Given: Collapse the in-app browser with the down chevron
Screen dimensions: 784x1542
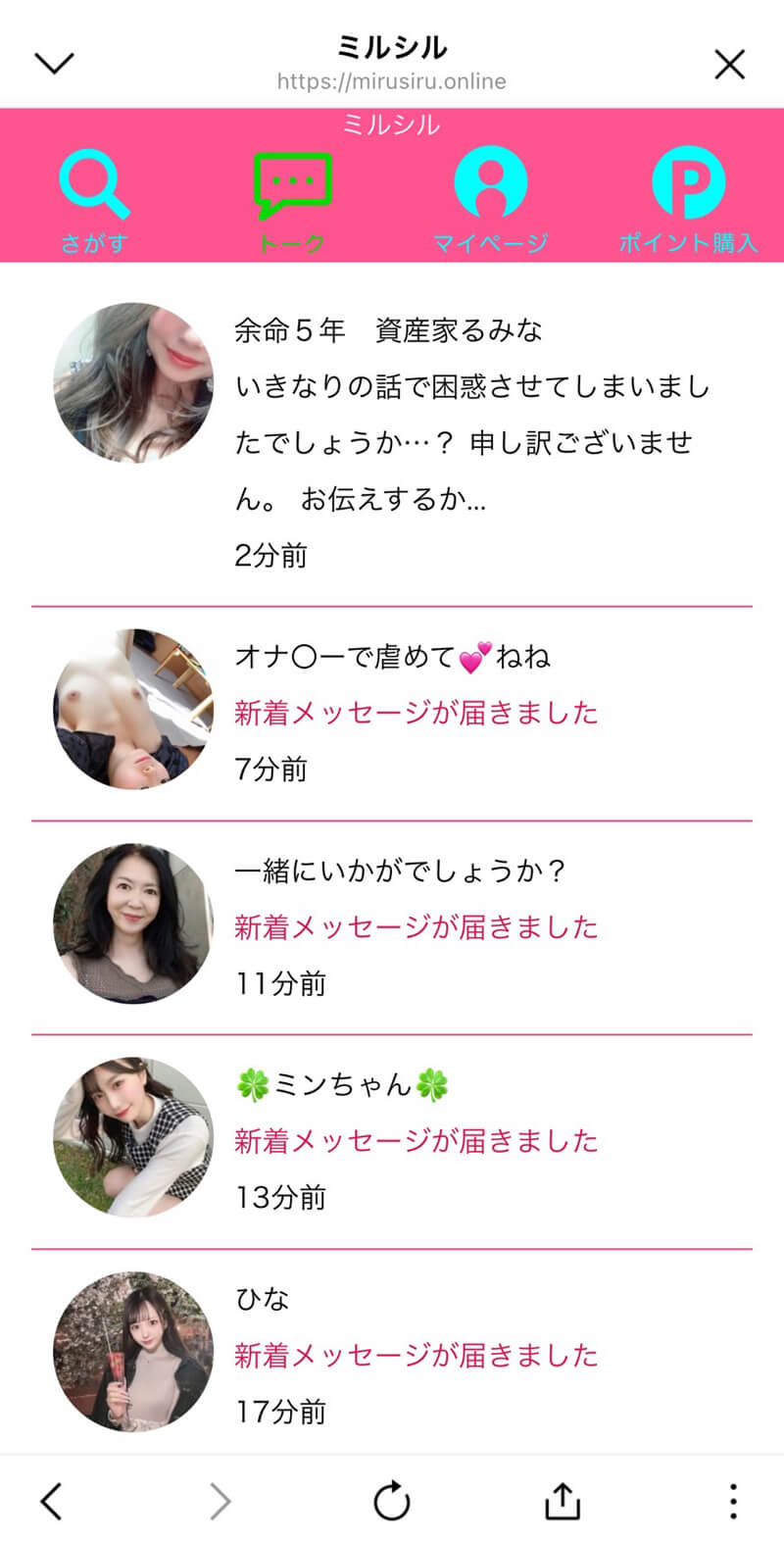Looking at the screenshot, I should coord(54,64).
